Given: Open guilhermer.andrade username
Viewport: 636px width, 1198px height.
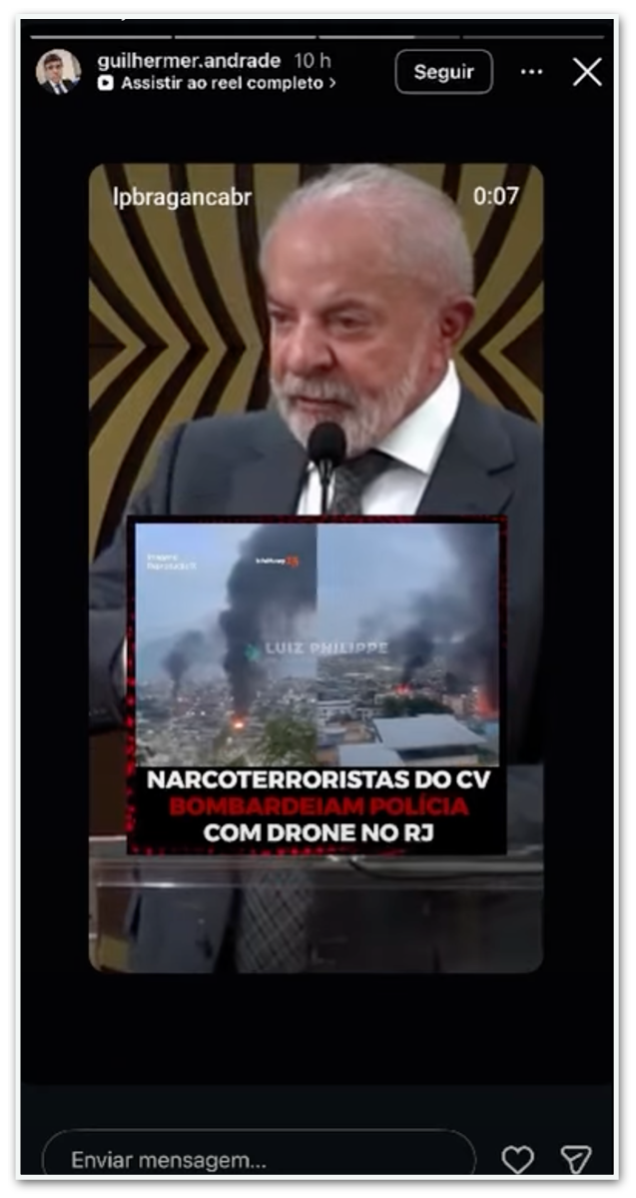Looking at the screenshot, I should point(189,61).
